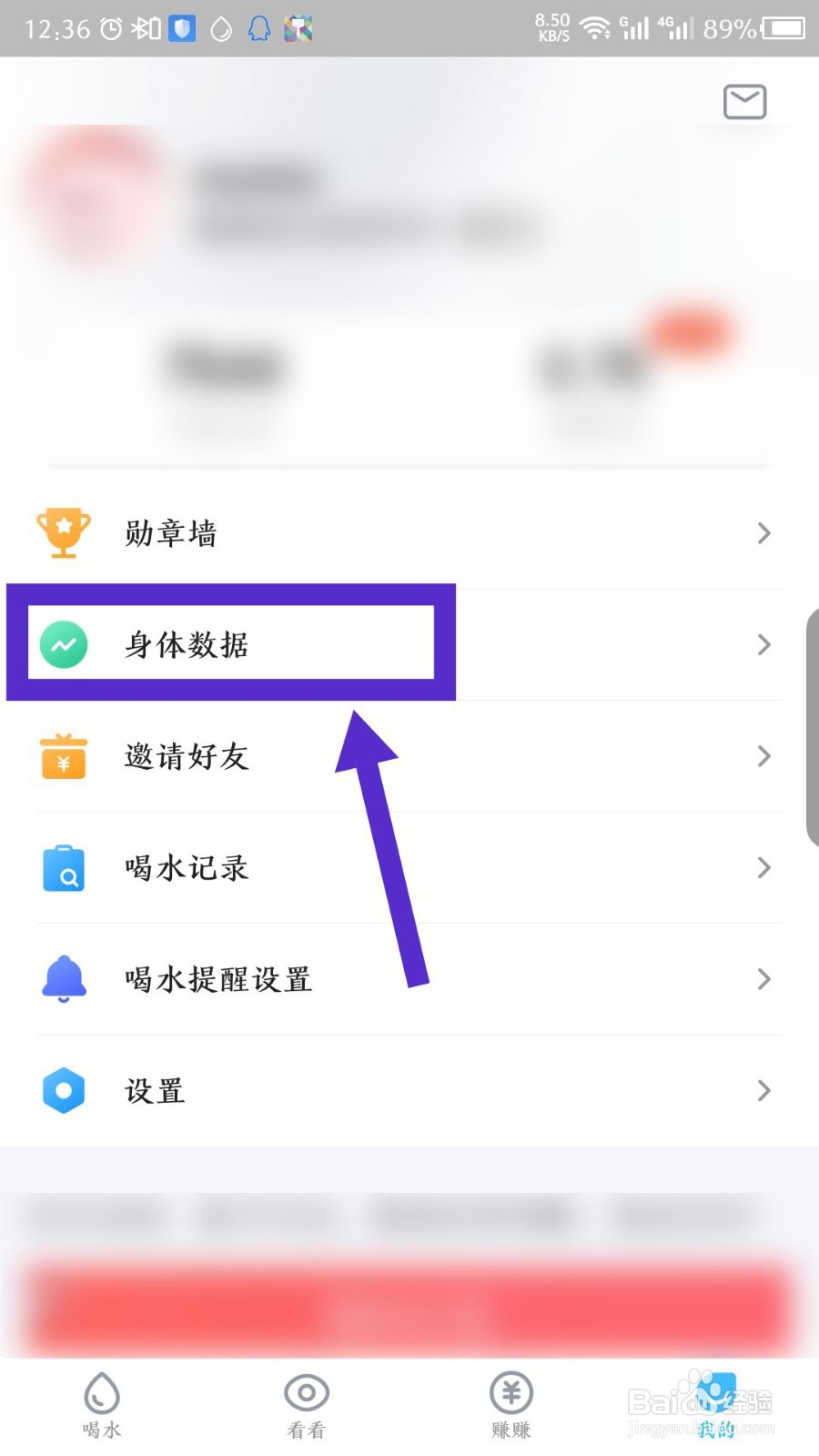Tap the yellow gift icon beside 邀请好友

click(x=64, y=756)
